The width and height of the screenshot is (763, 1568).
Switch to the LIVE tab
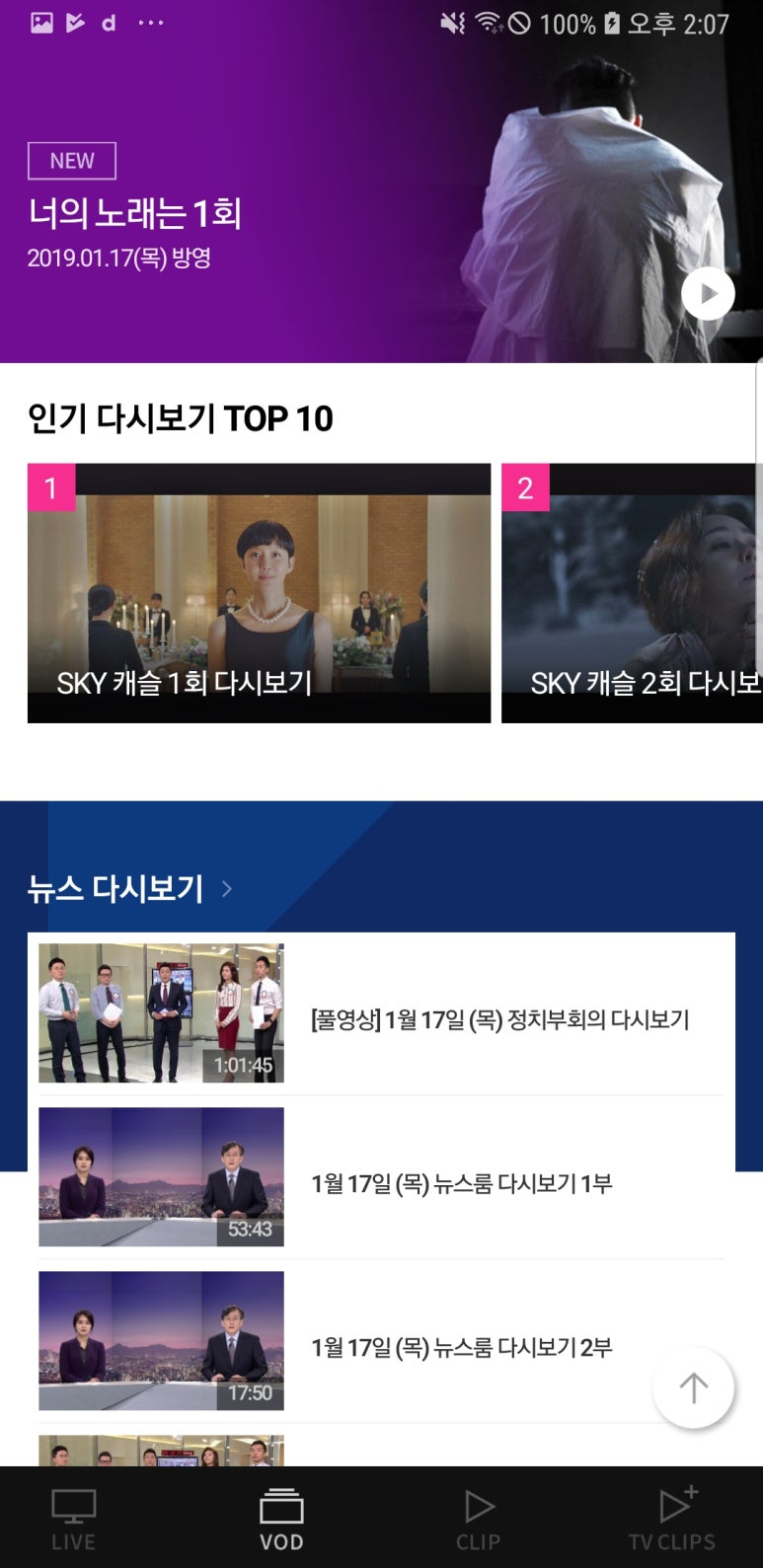[x=73, y=1520]
